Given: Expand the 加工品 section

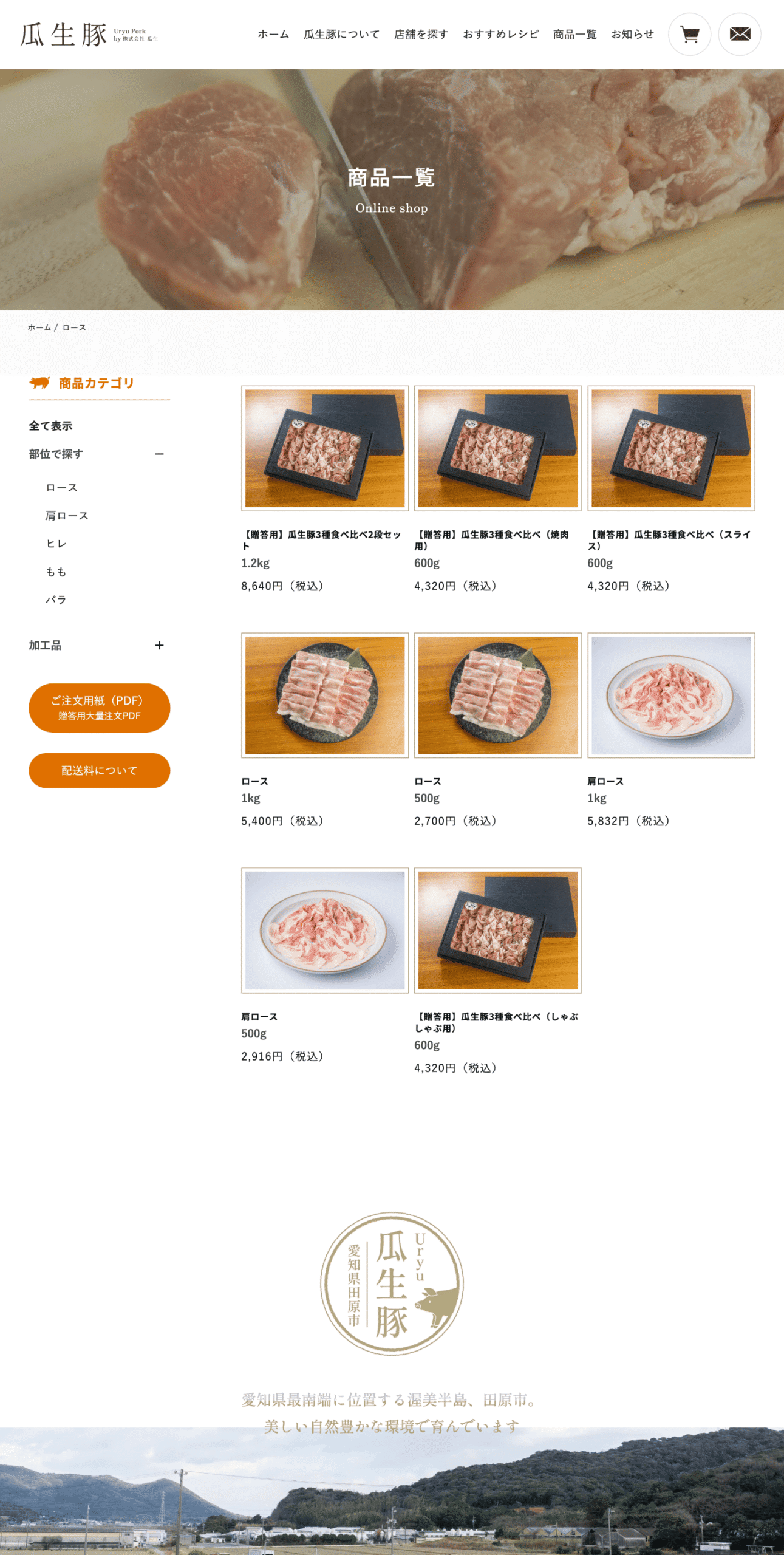Looking at the screenshot, I should pos(159,645).
